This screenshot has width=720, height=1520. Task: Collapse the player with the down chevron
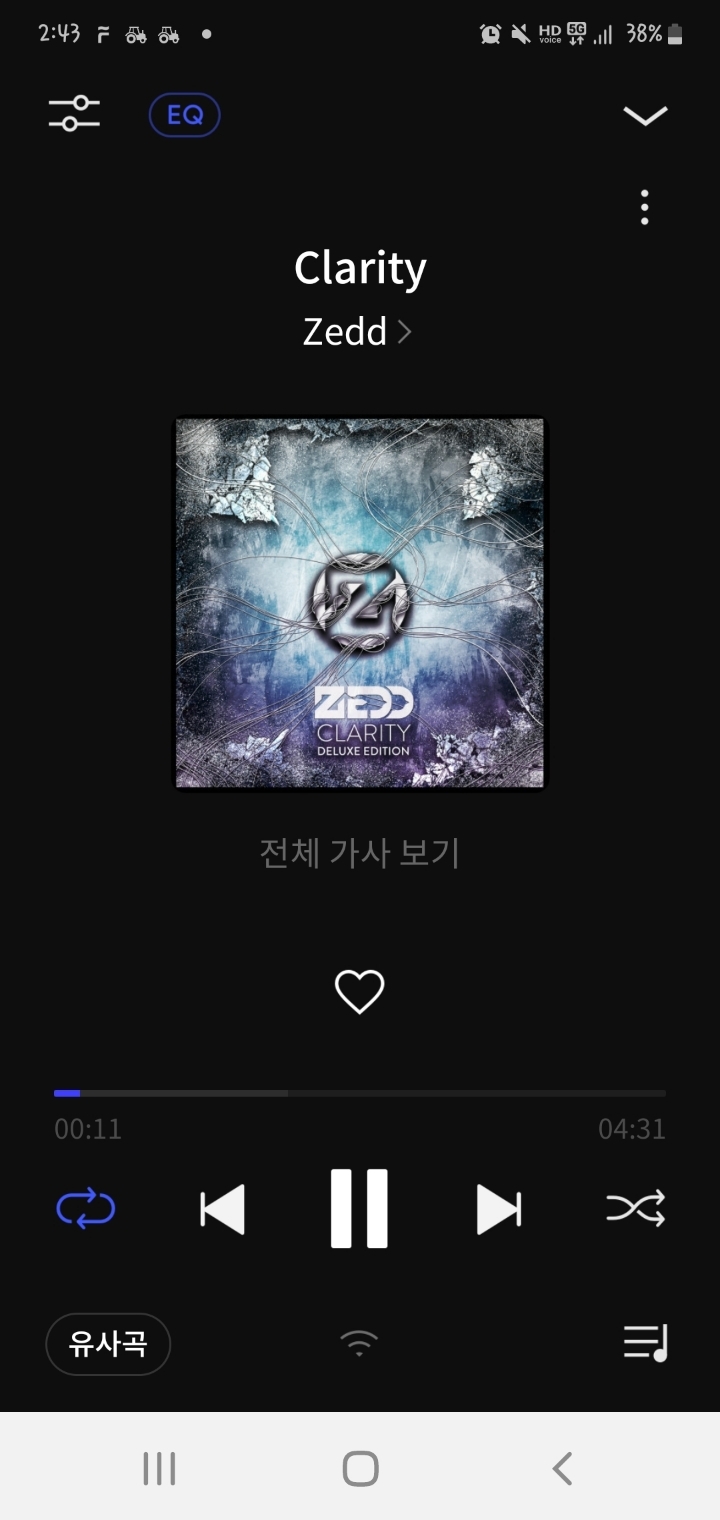tap(645, 115)
